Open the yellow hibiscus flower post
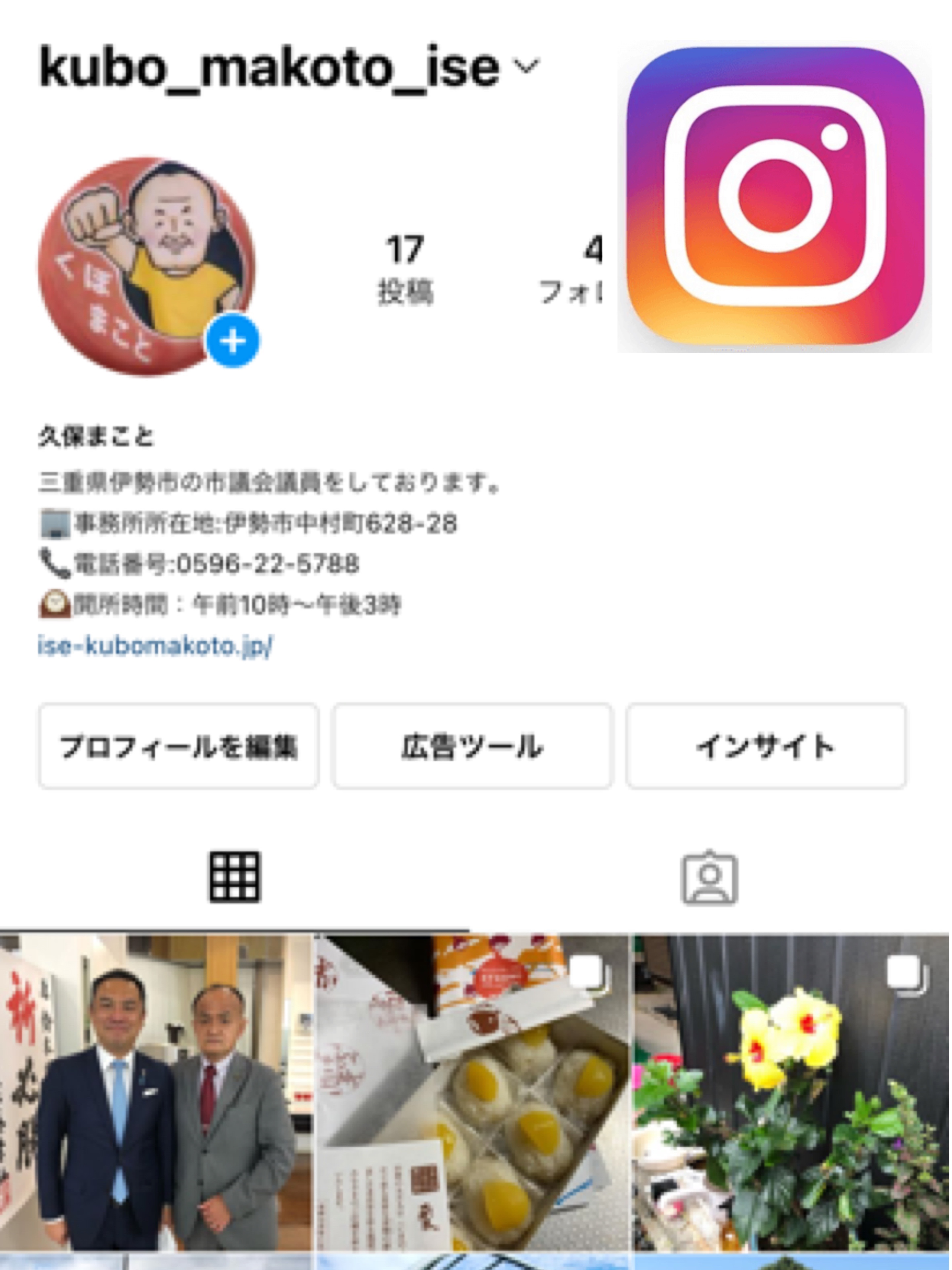Image resolution: width=952 pixels, height=1270 pixels. (x=791, y=1091)
